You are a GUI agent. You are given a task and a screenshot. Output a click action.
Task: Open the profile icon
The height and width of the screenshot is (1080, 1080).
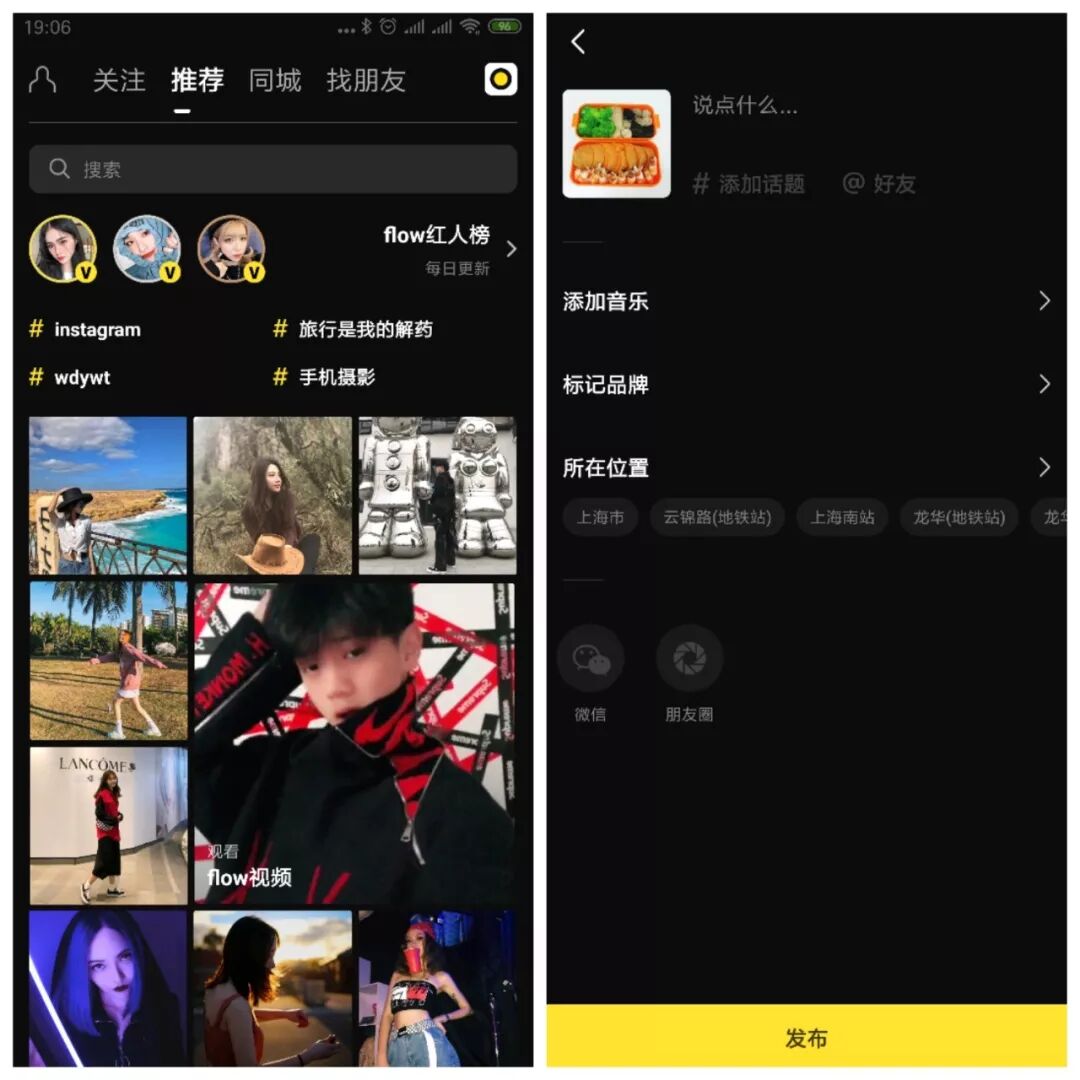coord(42,80)
